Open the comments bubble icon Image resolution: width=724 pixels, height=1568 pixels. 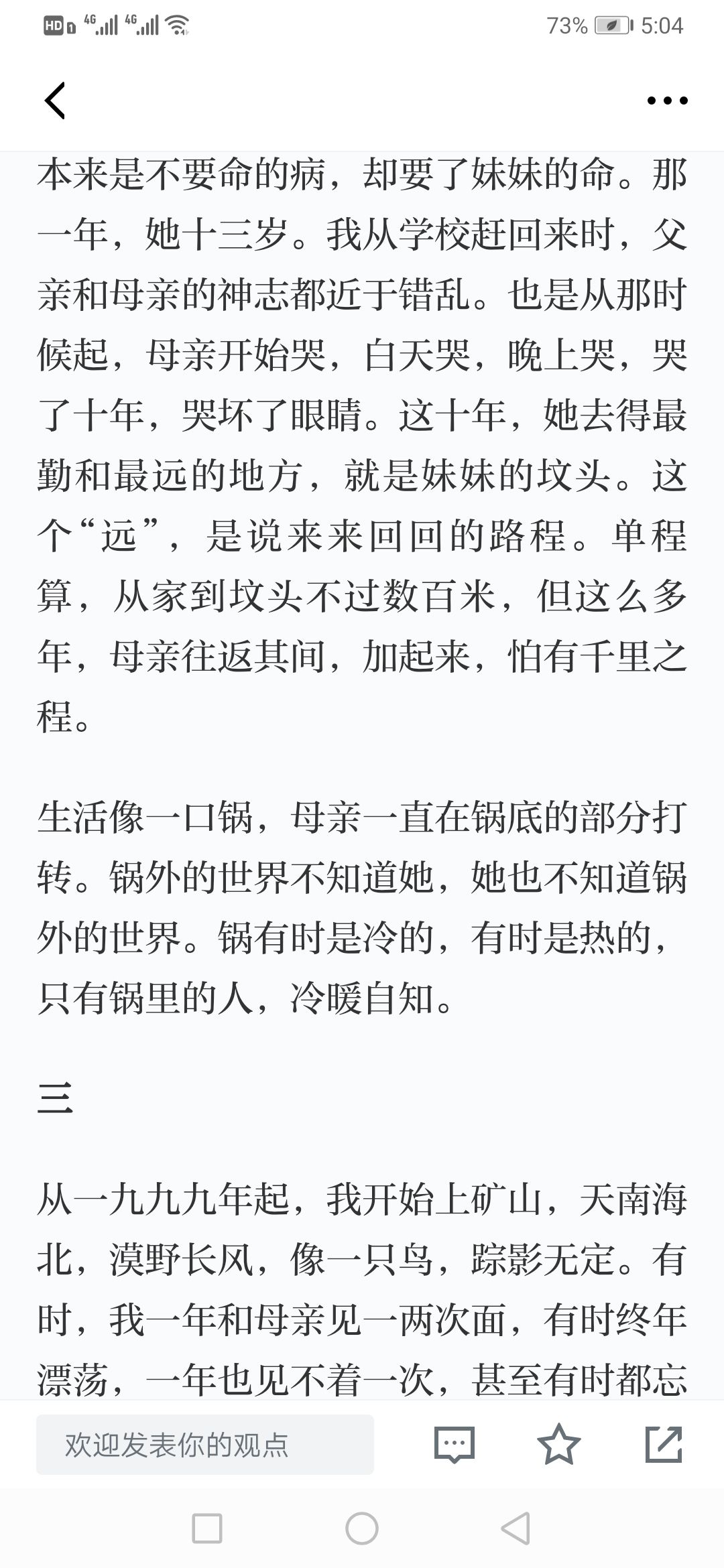[455, 1445]
